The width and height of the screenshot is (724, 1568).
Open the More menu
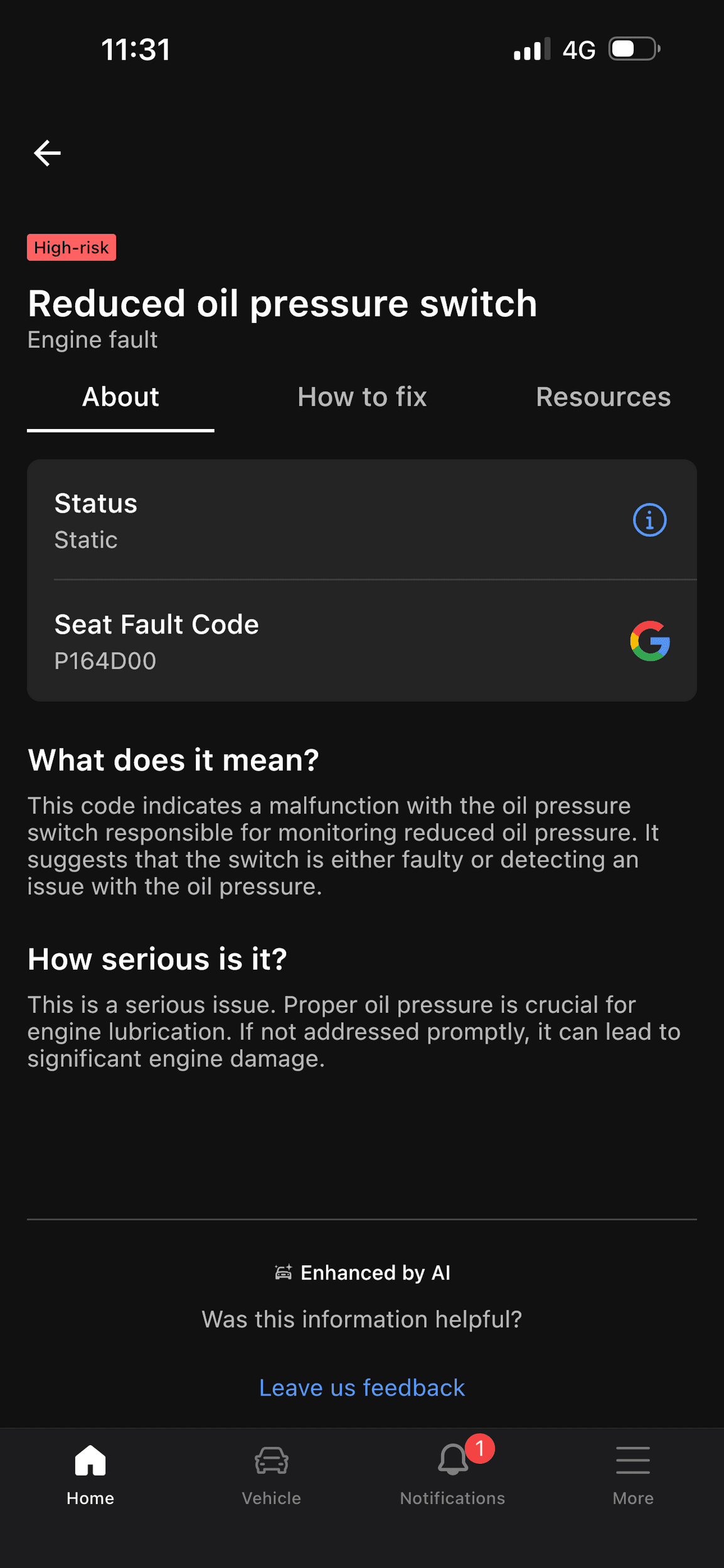tap(632, 1474)
